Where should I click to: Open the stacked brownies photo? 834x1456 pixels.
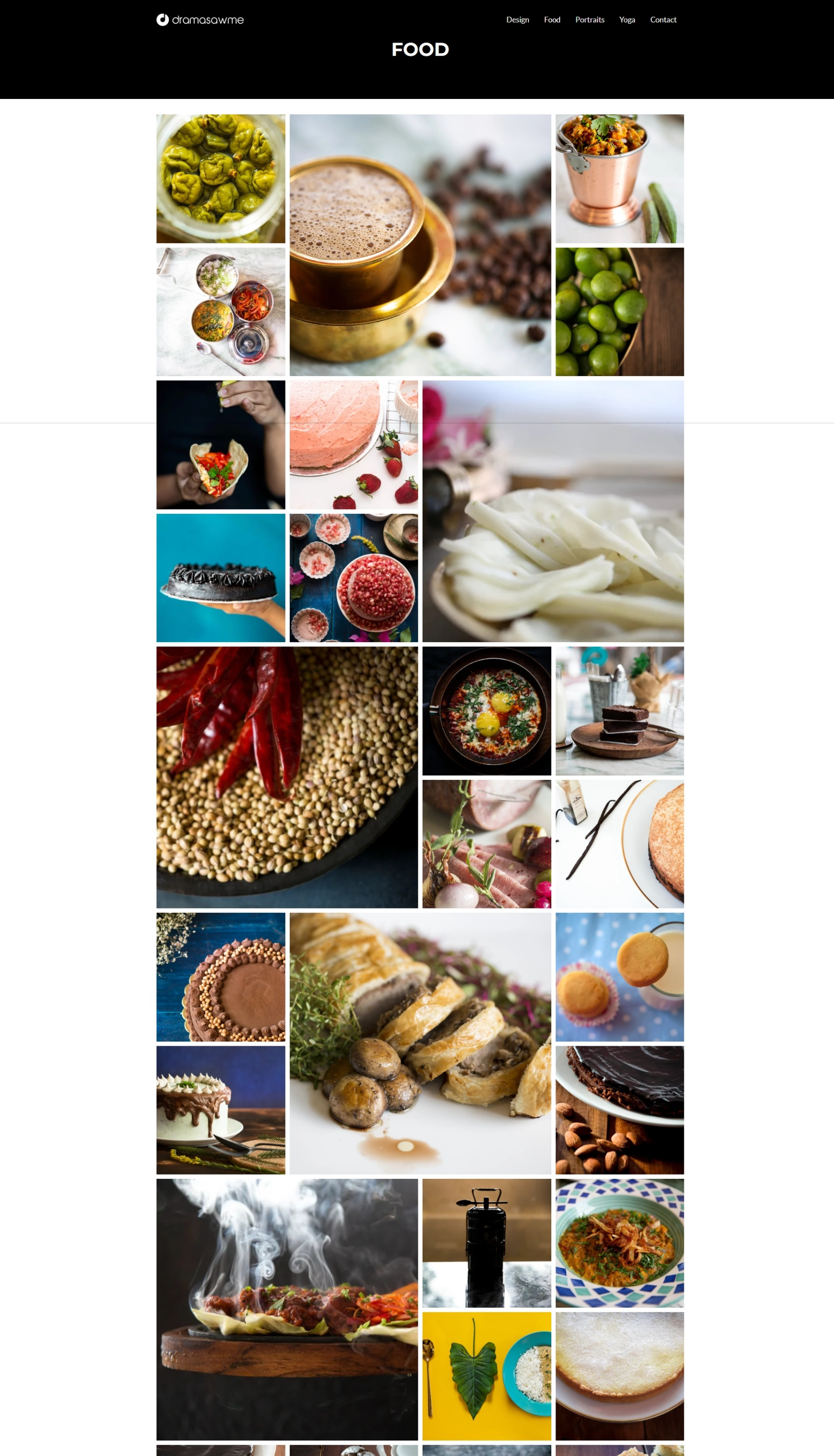tap(619, 711)
